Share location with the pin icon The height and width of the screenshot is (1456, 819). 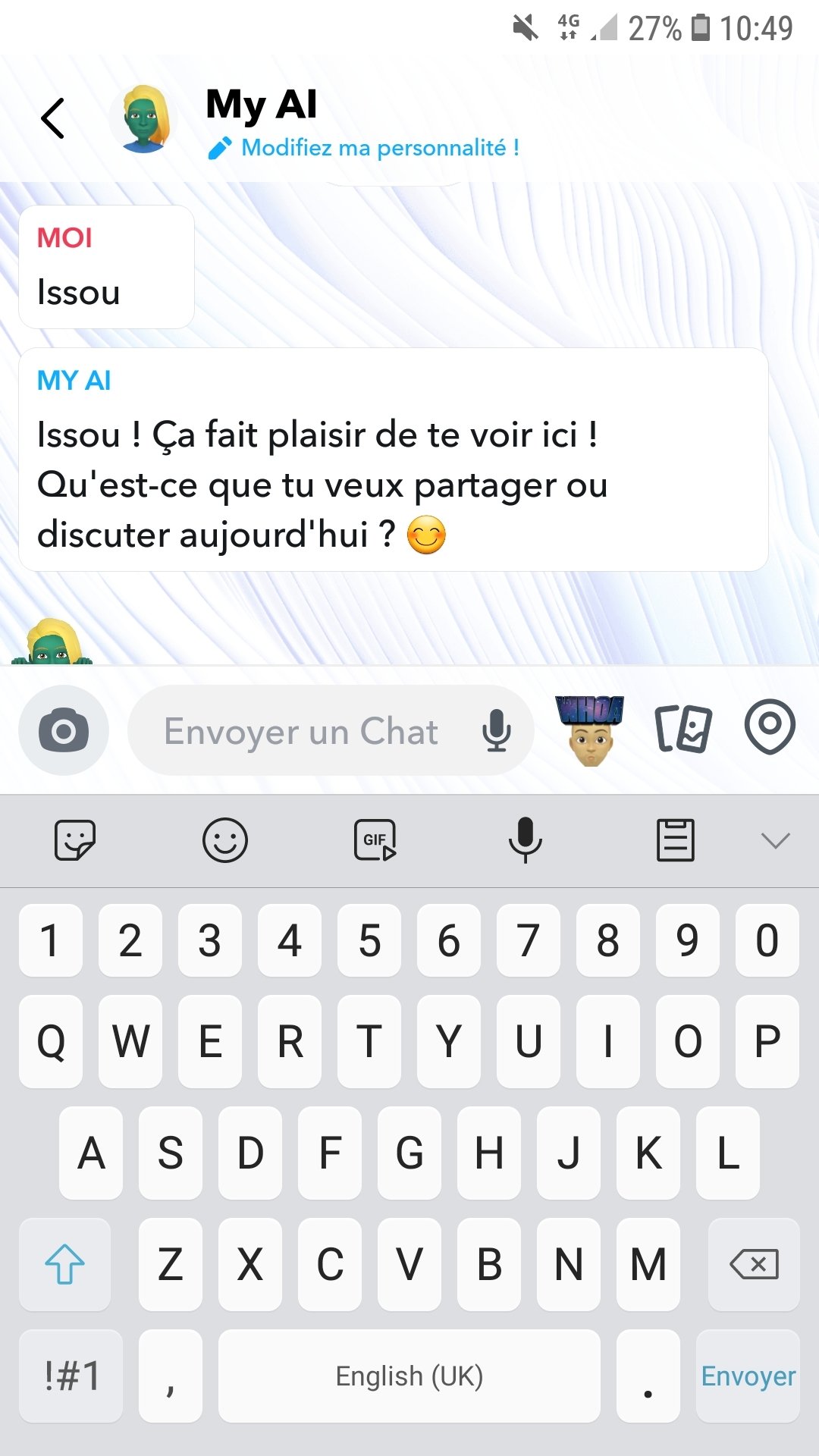(770, 727)
